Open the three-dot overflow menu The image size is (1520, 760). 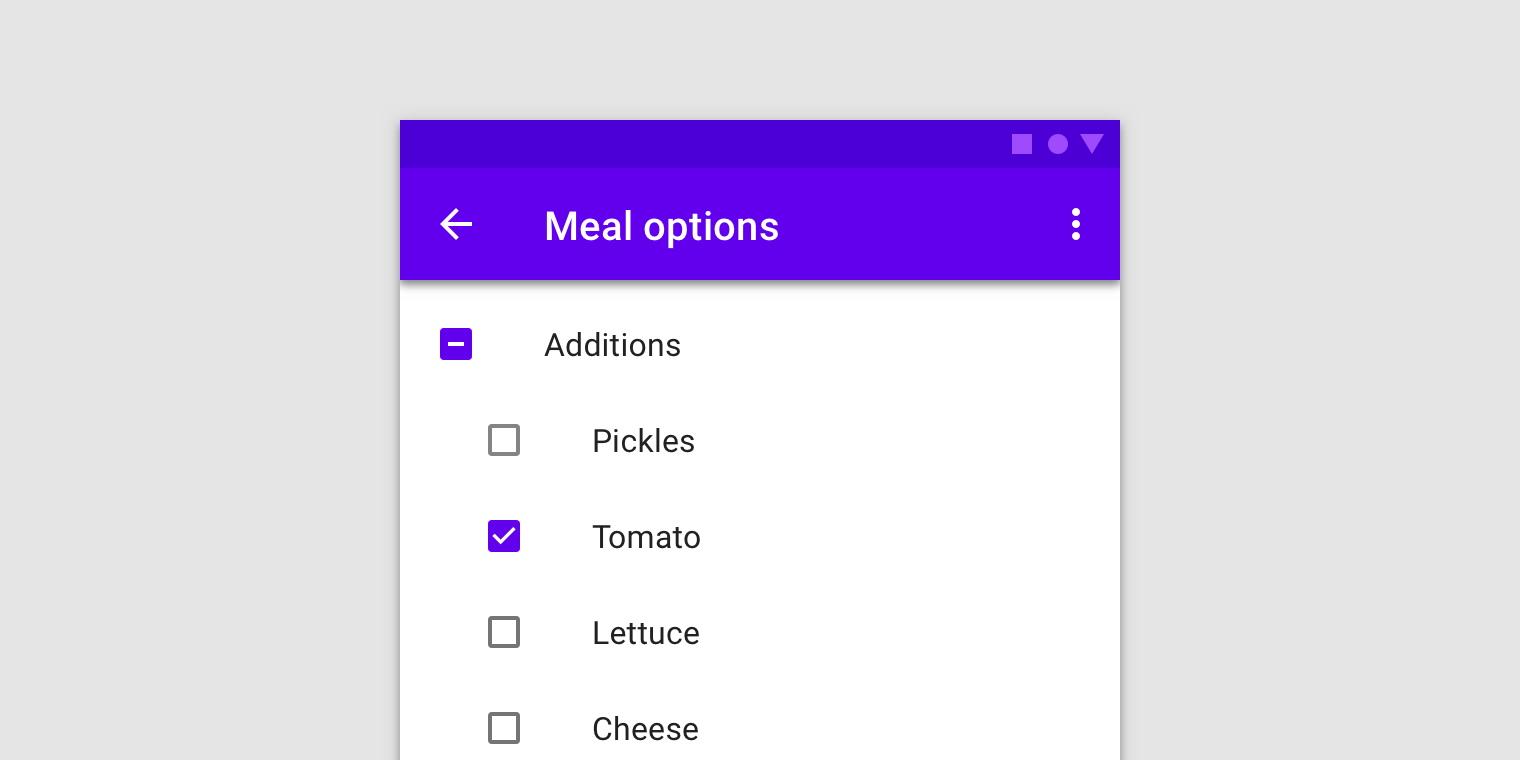coord(1076,224)
